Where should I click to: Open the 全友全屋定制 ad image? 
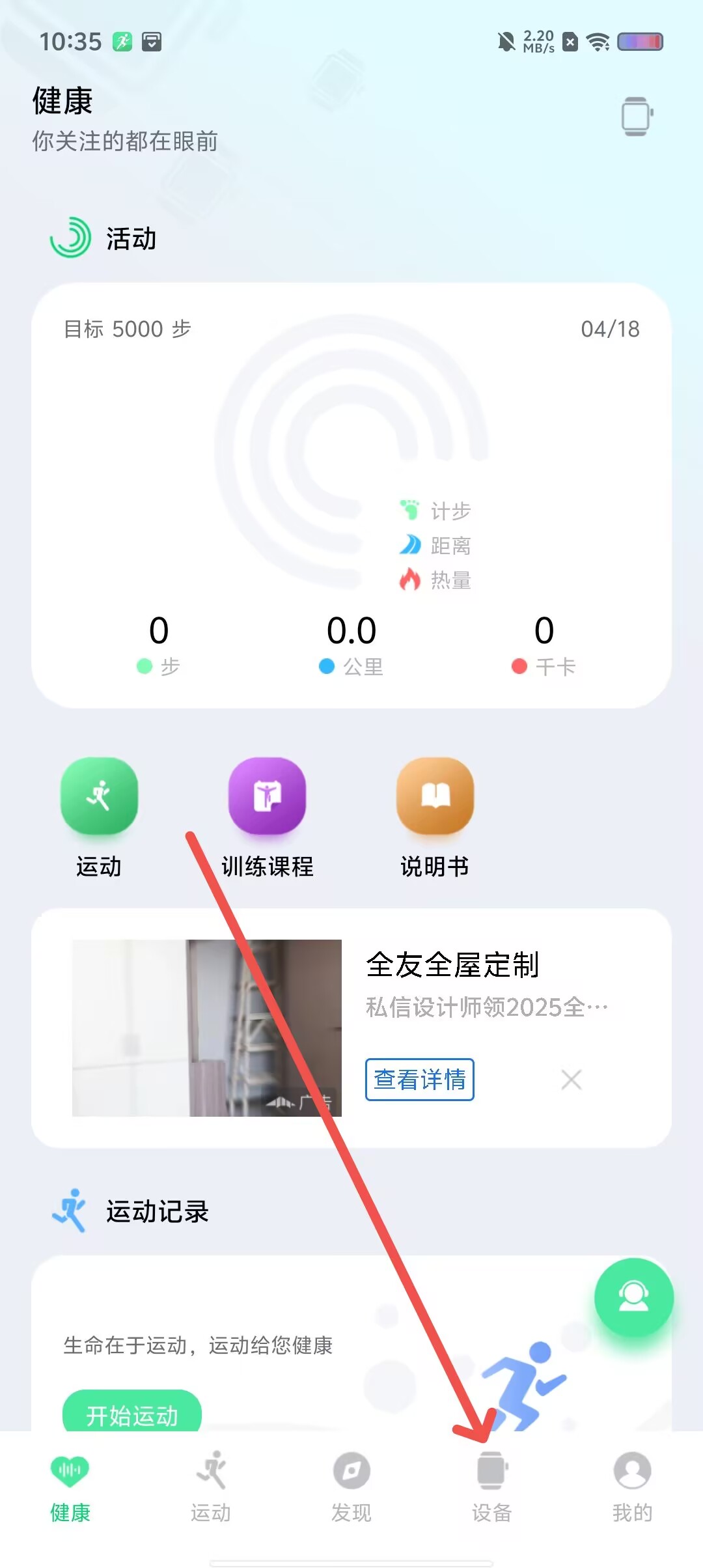206,1028
